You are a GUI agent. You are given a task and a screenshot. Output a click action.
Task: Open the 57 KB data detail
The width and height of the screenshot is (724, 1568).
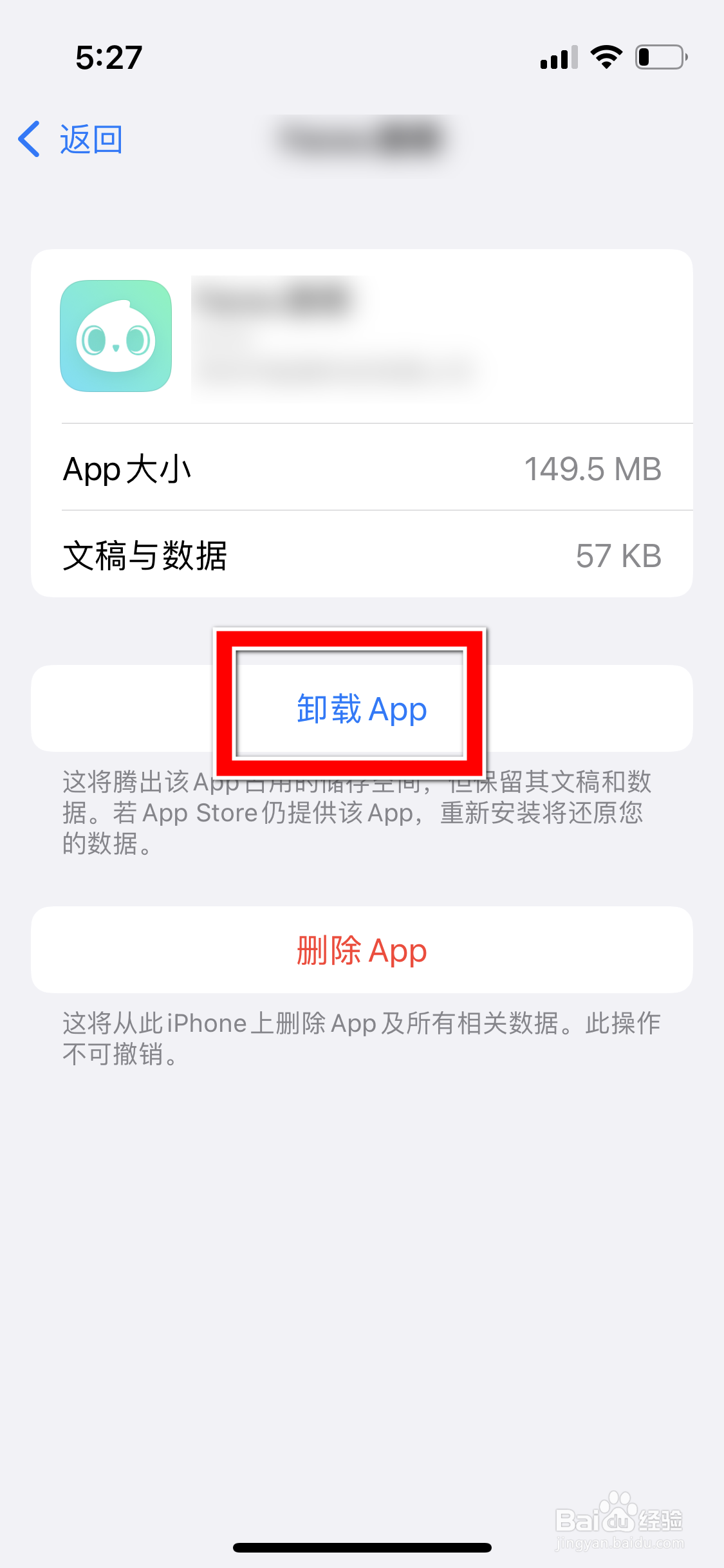click(x=617, y=555)
